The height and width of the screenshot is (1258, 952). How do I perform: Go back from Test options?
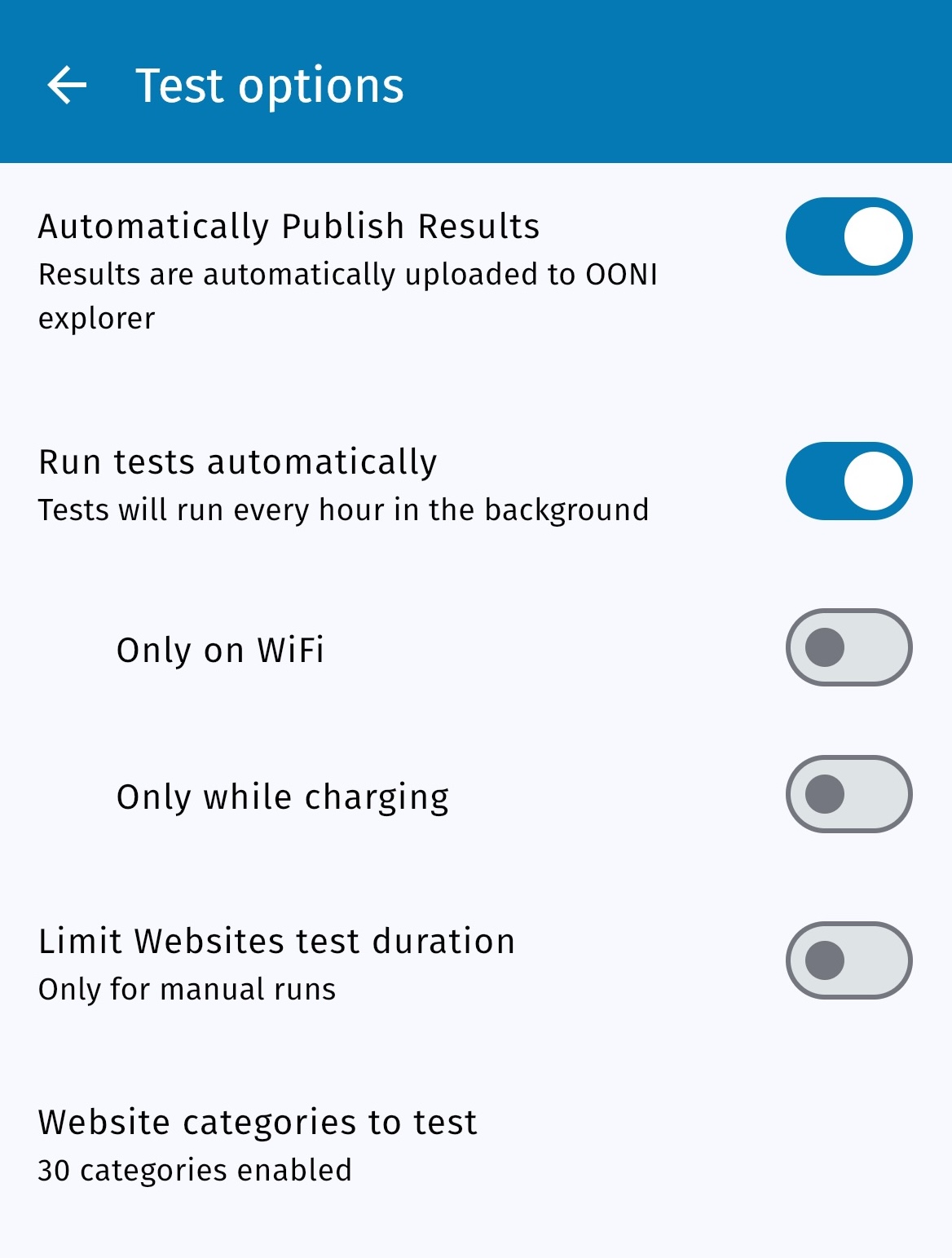pos(67,85)
